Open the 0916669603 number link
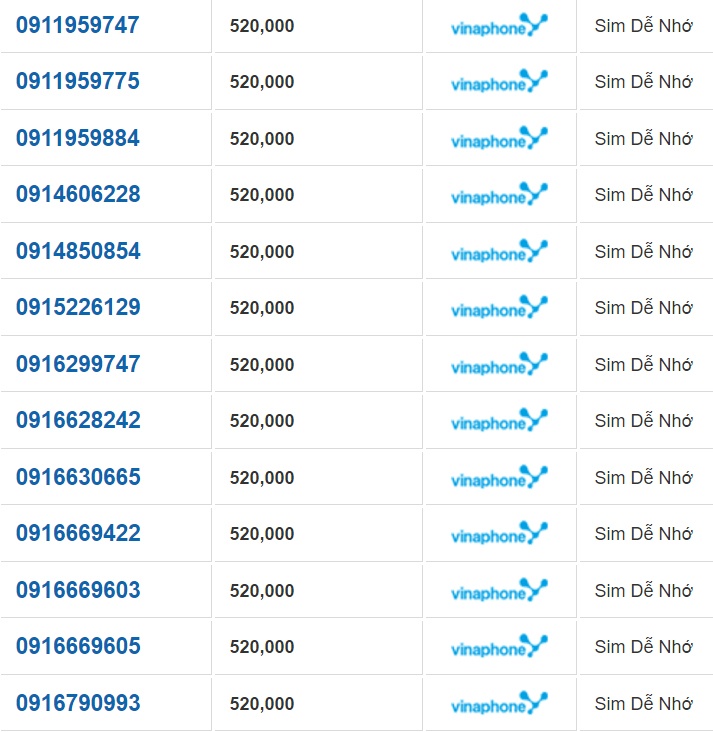 click(x=78, y=591)
